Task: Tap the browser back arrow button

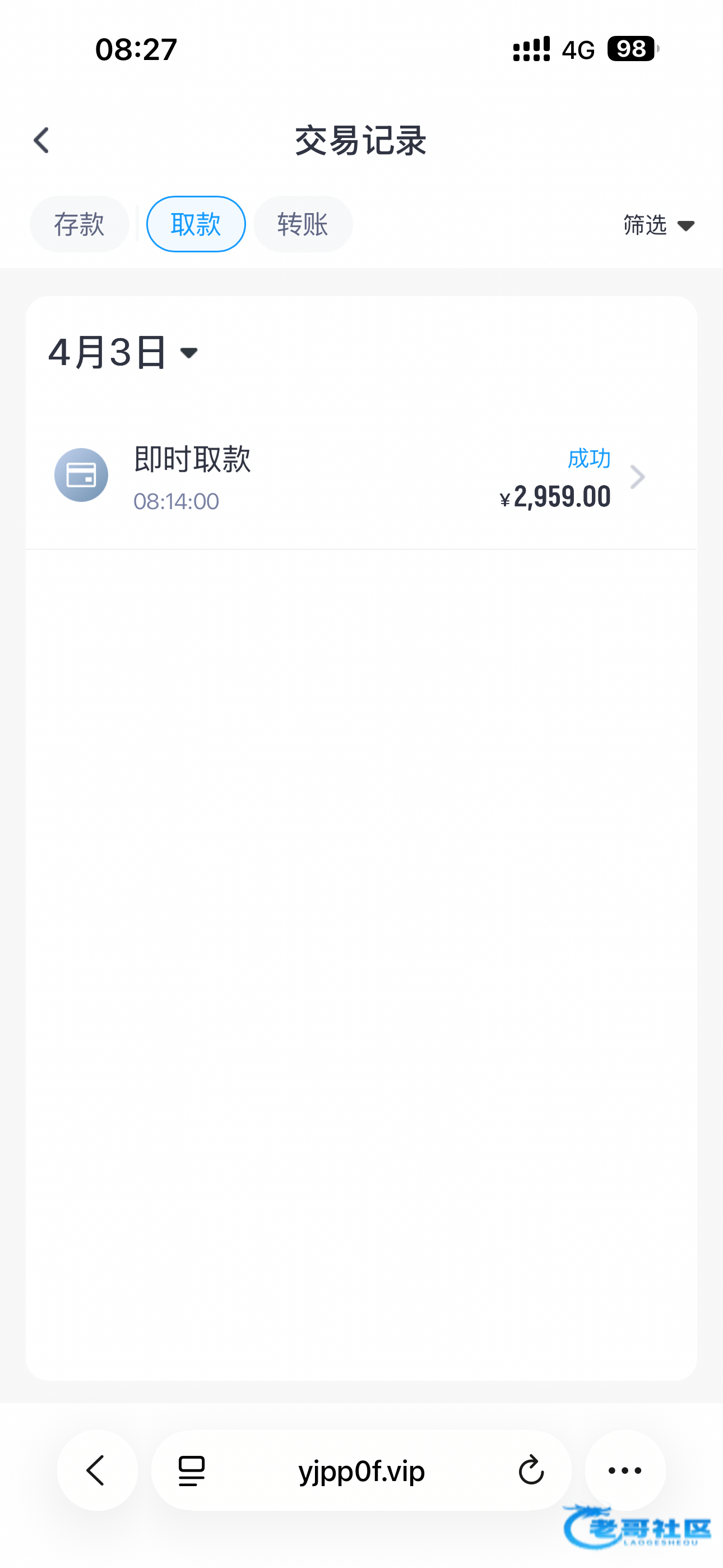Action: pos(97,1470)
